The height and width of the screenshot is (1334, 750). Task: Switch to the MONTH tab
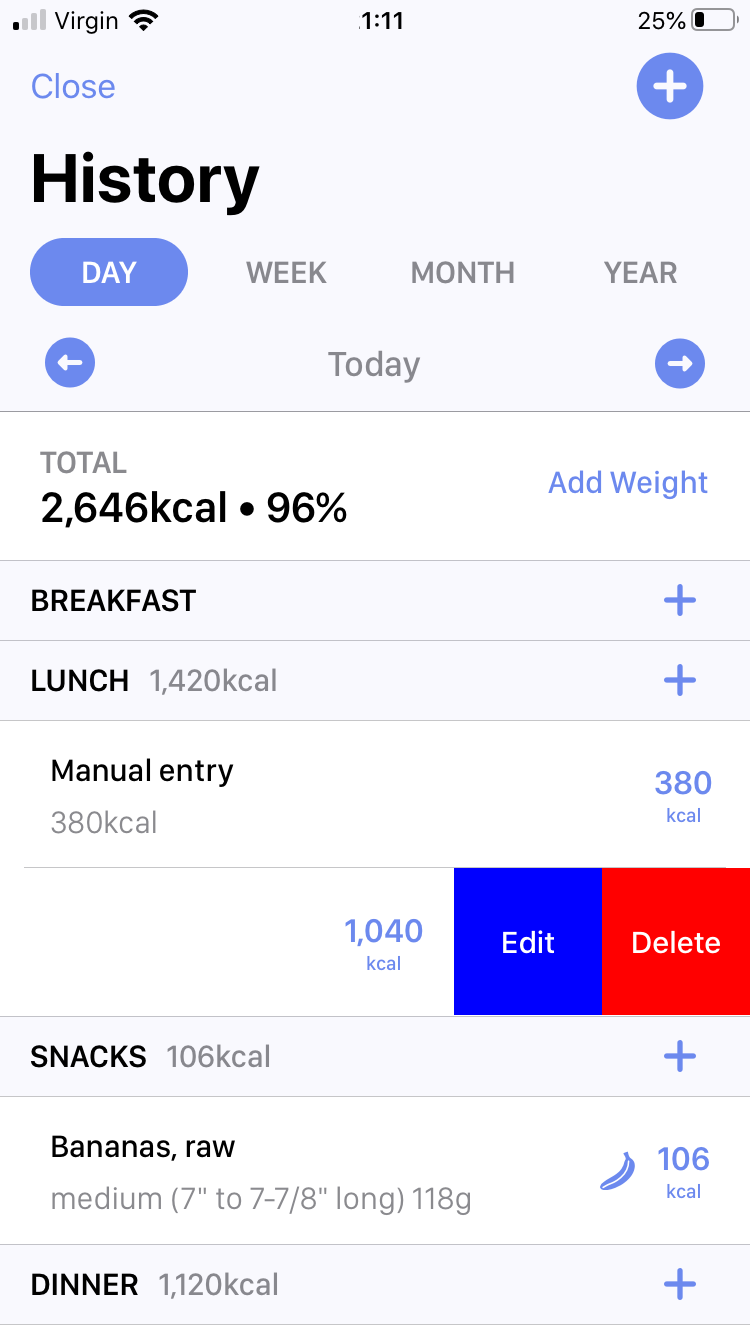point(462,273)
